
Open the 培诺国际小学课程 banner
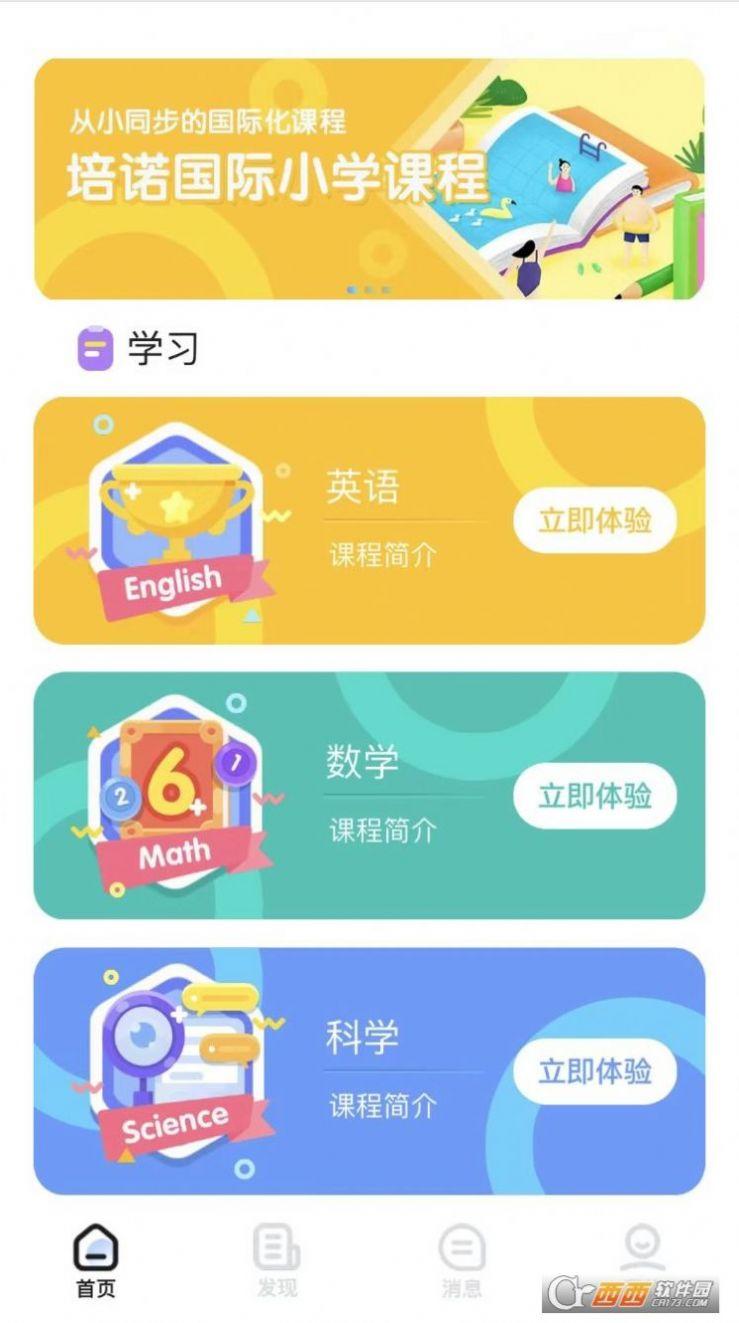pos(369,179)
